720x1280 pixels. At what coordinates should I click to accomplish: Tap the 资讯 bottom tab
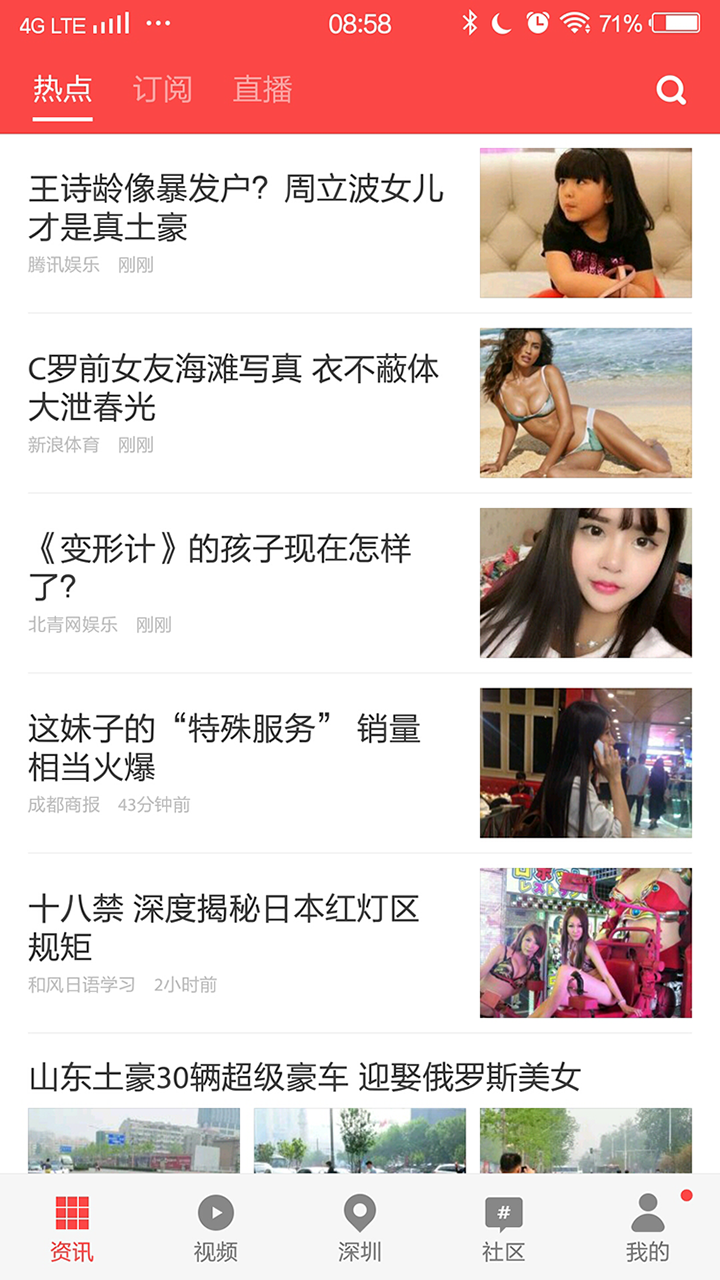click(72, 1228)
